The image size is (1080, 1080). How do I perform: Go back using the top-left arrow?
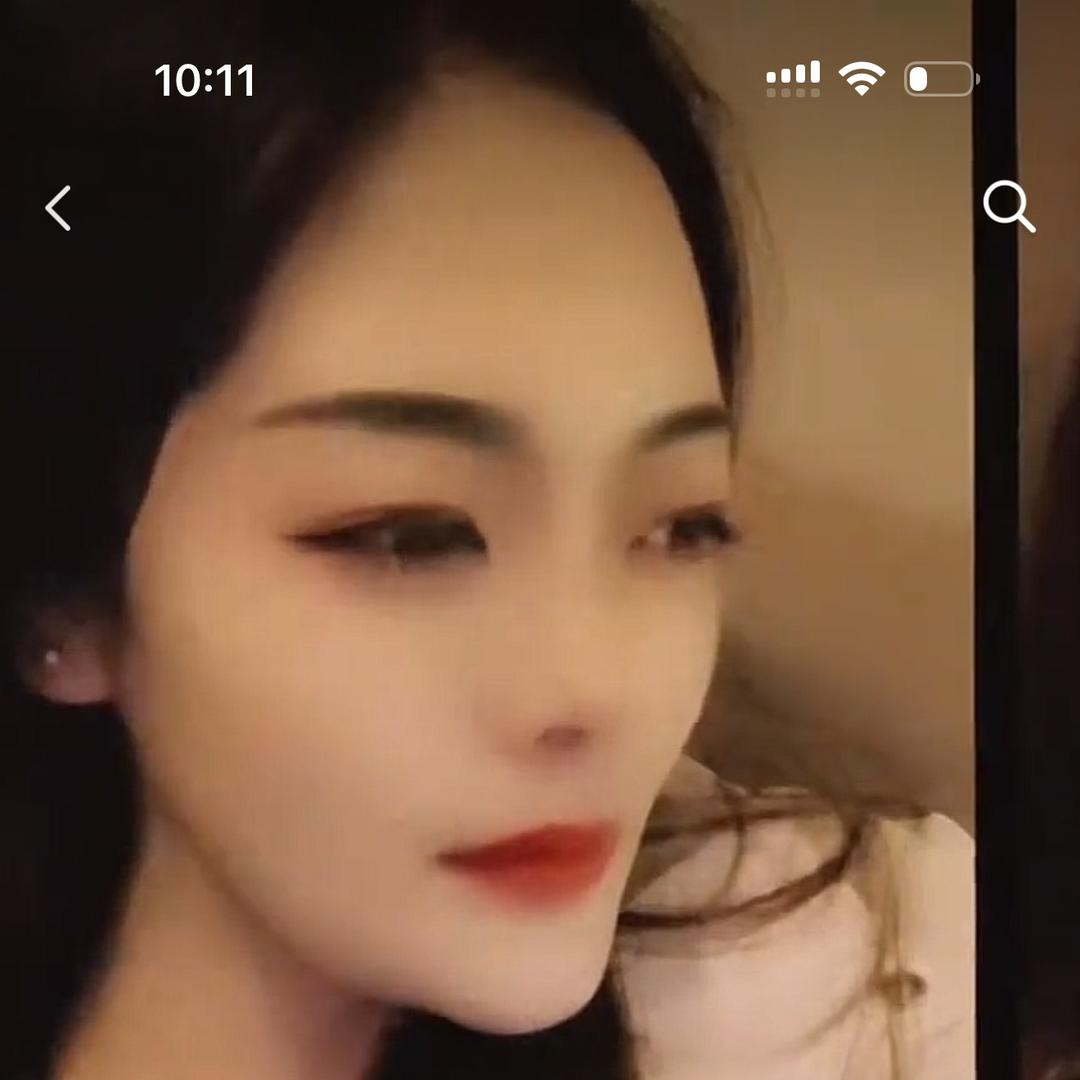[58, 208]
